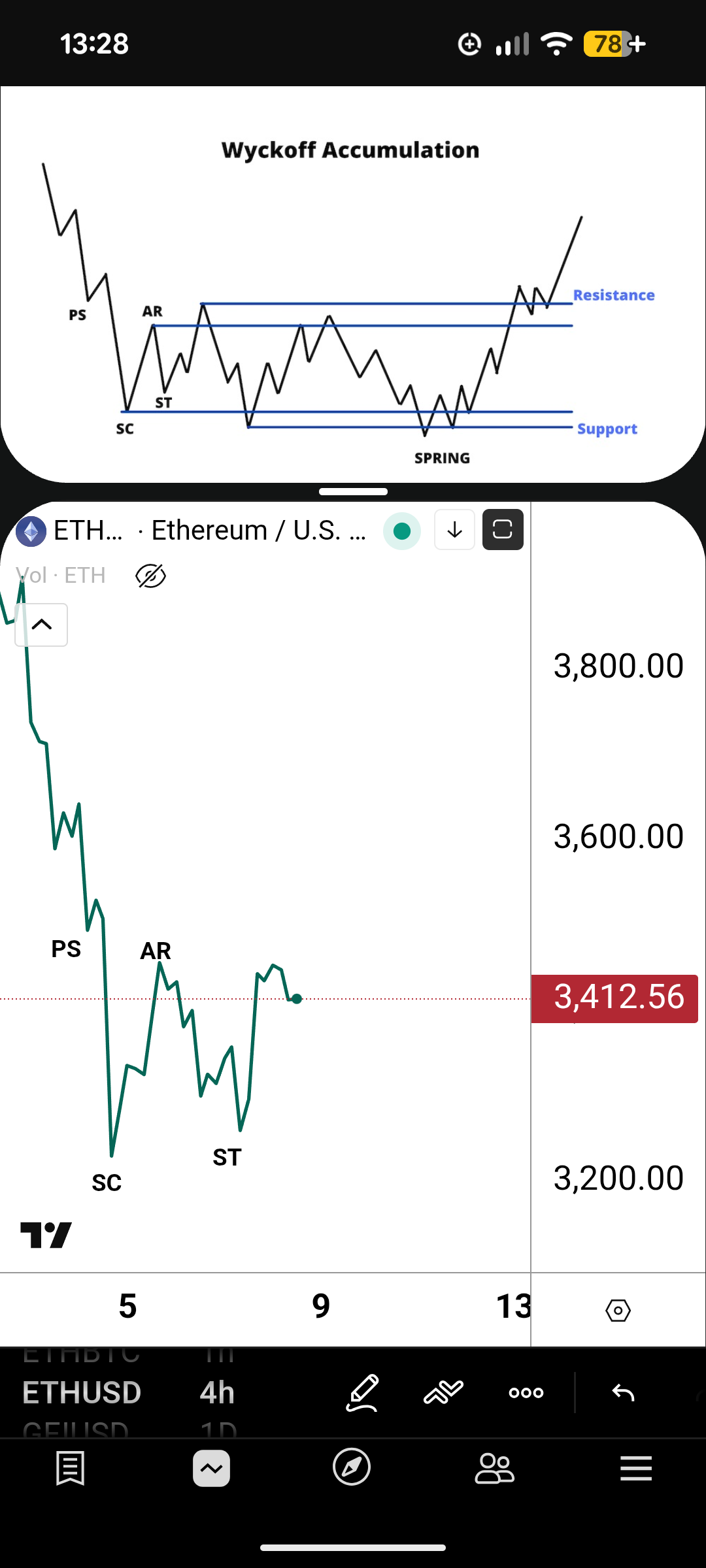Tap the down arrow button beside symbol
Image resolution: width=706 pixels, height=1568 pixels.
(x=454, y=530)
